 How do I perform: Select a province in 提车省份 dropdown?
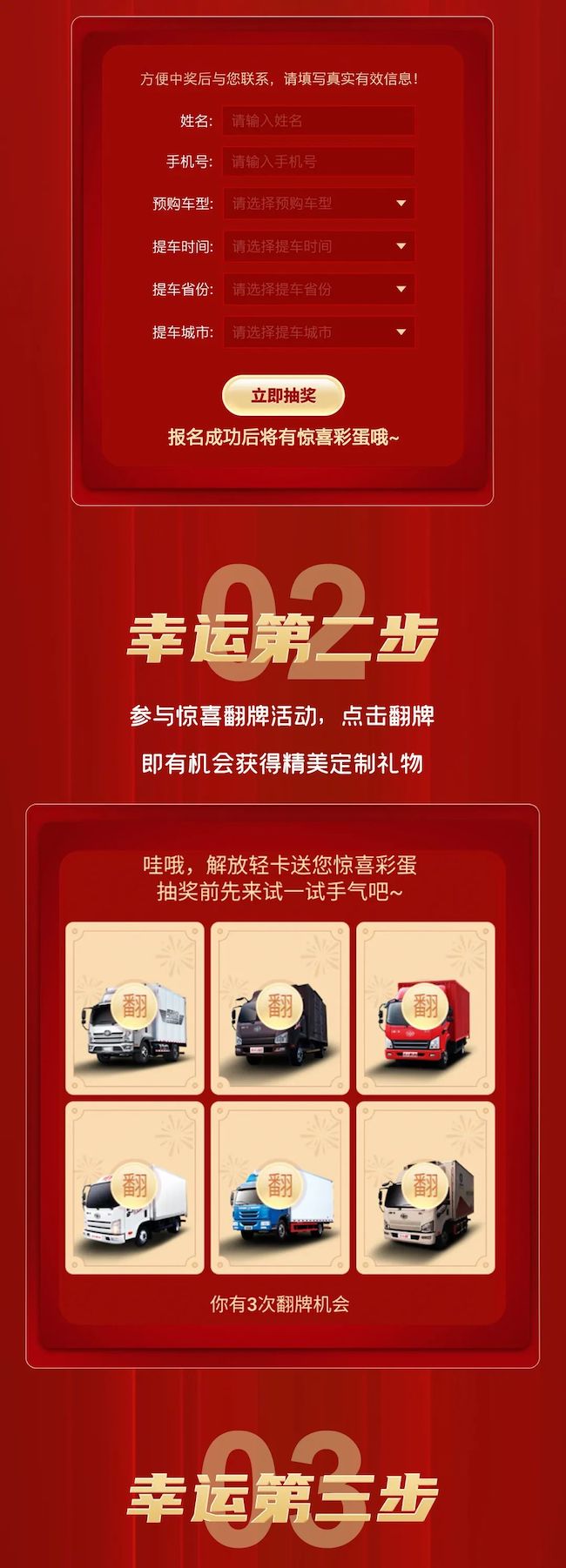(x=318, y=289)
